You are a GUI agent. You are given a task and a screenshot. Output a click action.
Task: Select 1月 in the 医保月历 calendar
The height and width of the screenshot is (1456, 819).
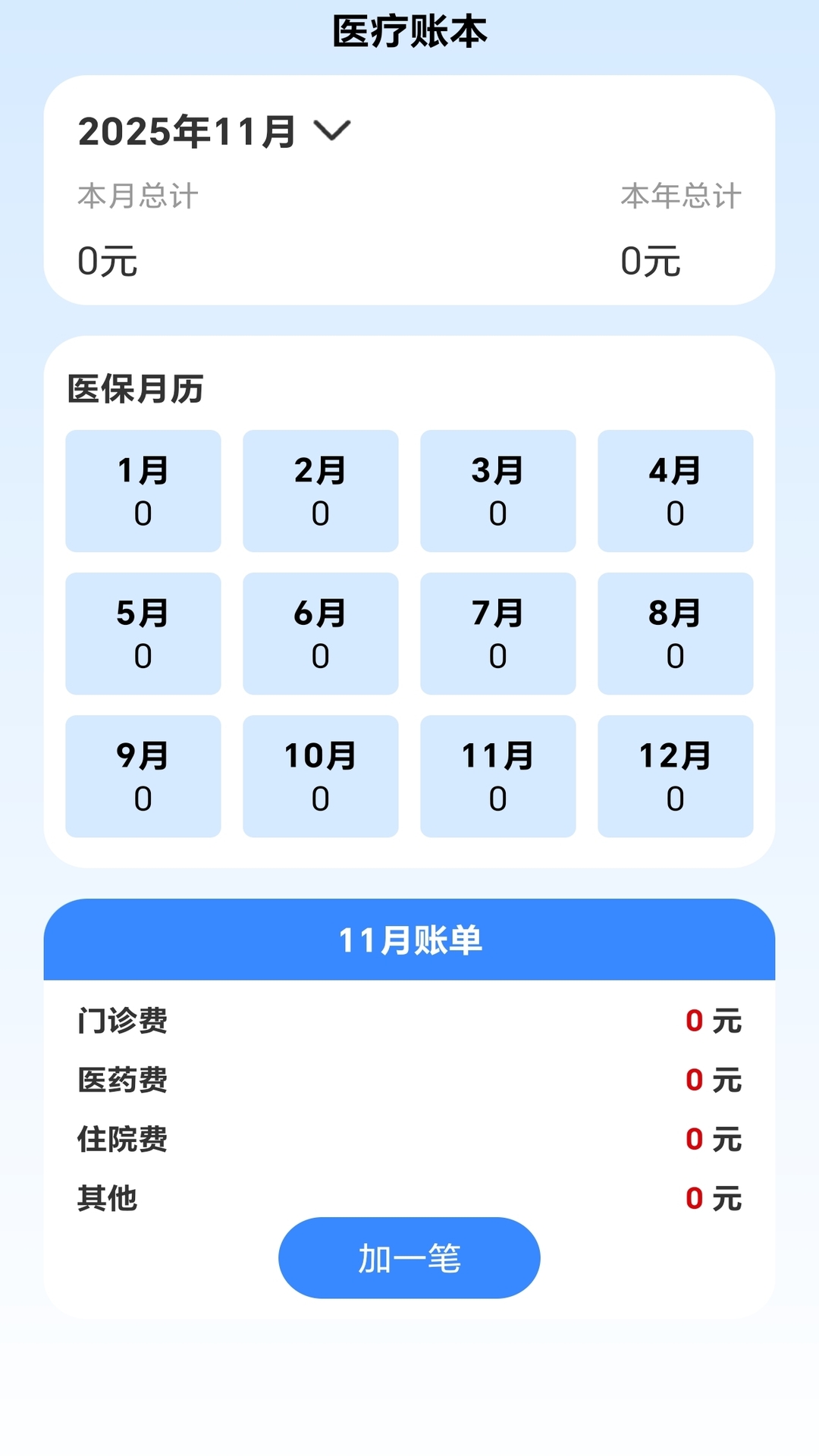[143, 491]
